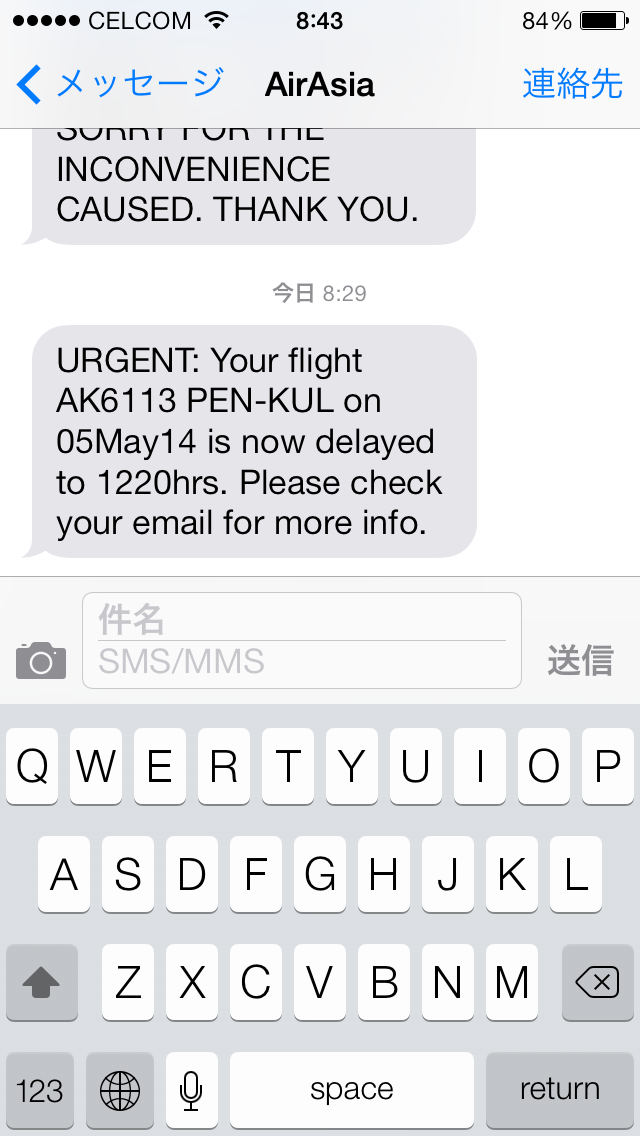Focus the SMS/MMS message field

(x=300, y=662)
